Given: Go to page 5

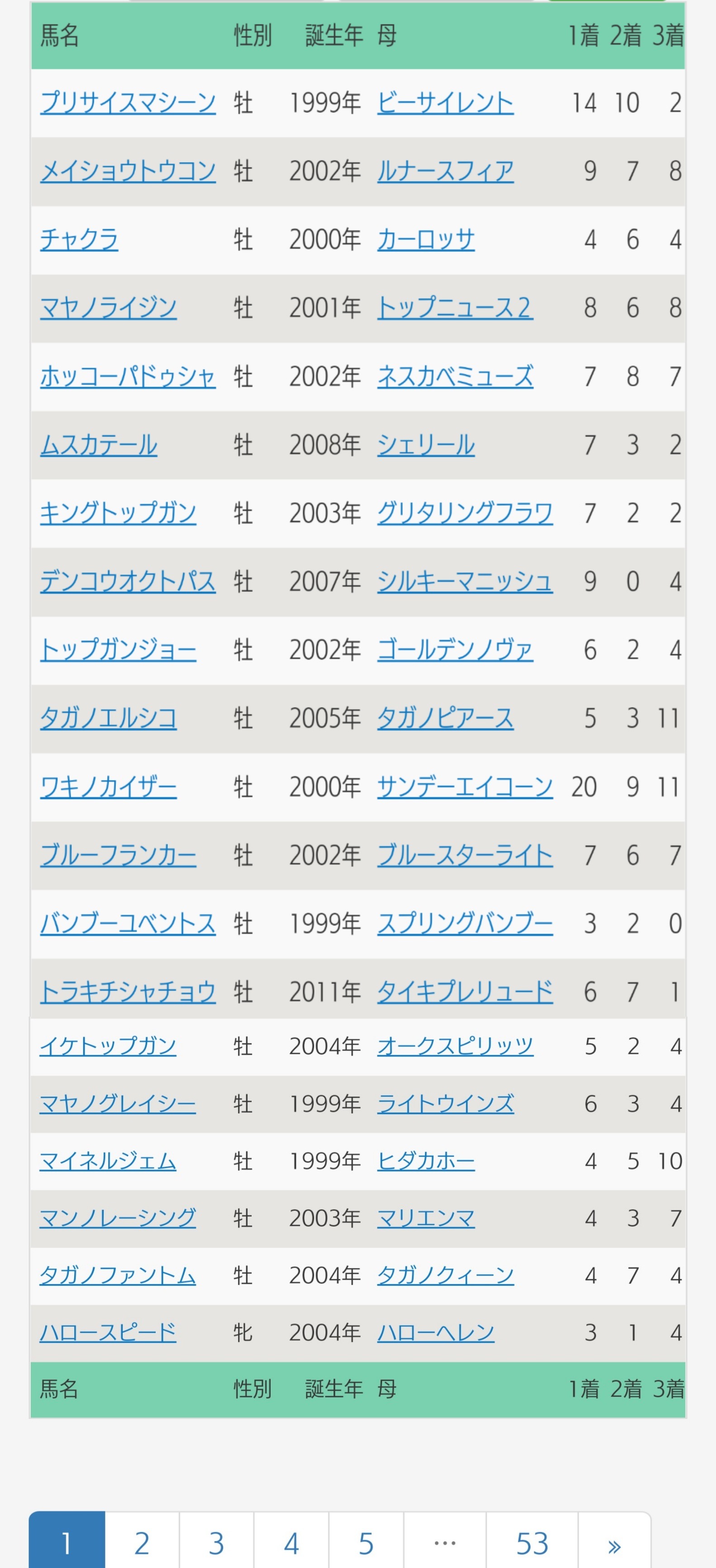Looking at the screenshot, I should coord(366,1543).
